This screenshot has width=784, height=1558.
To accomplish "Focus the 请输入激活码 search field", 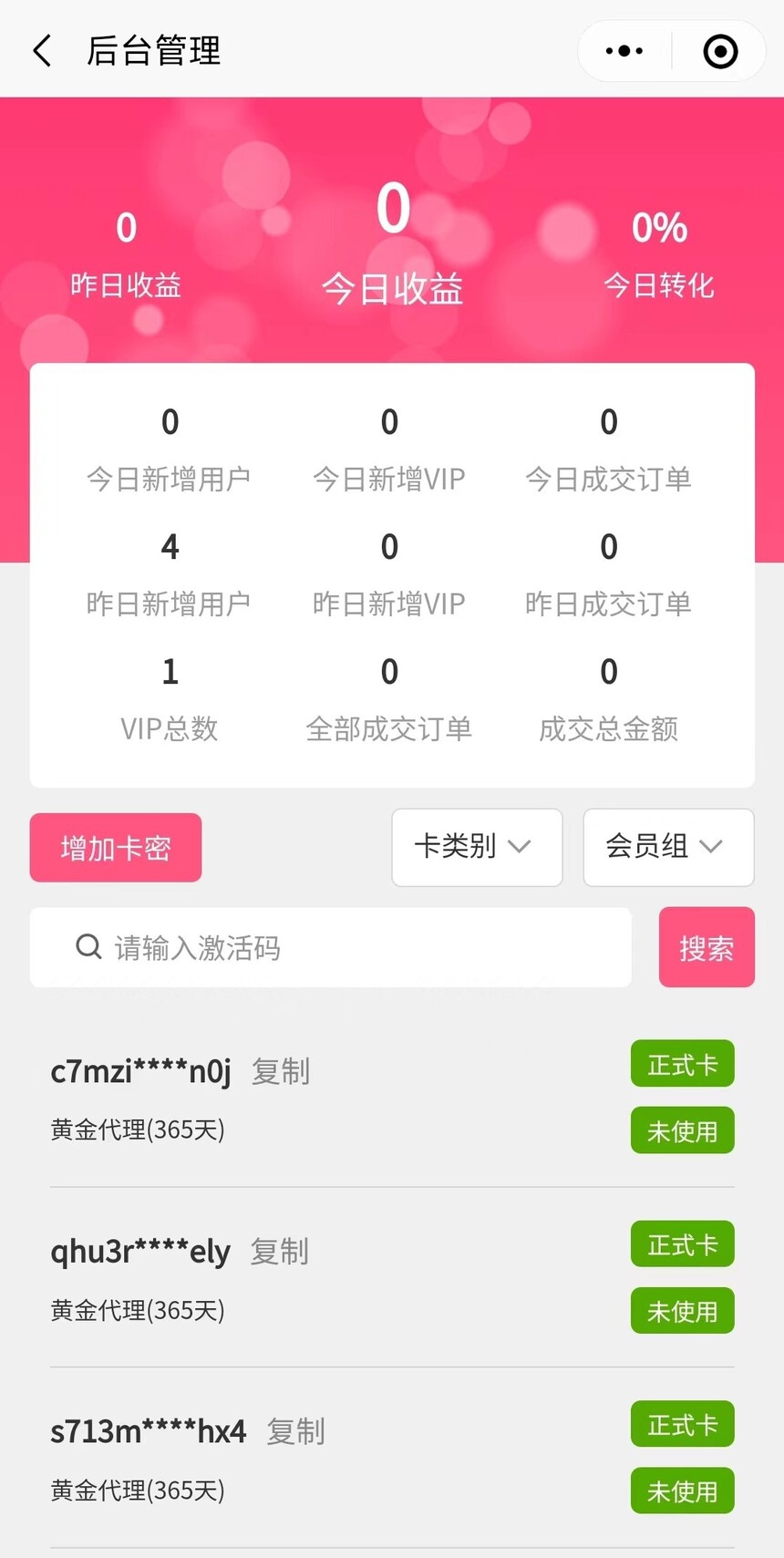I will click(346, 948).
